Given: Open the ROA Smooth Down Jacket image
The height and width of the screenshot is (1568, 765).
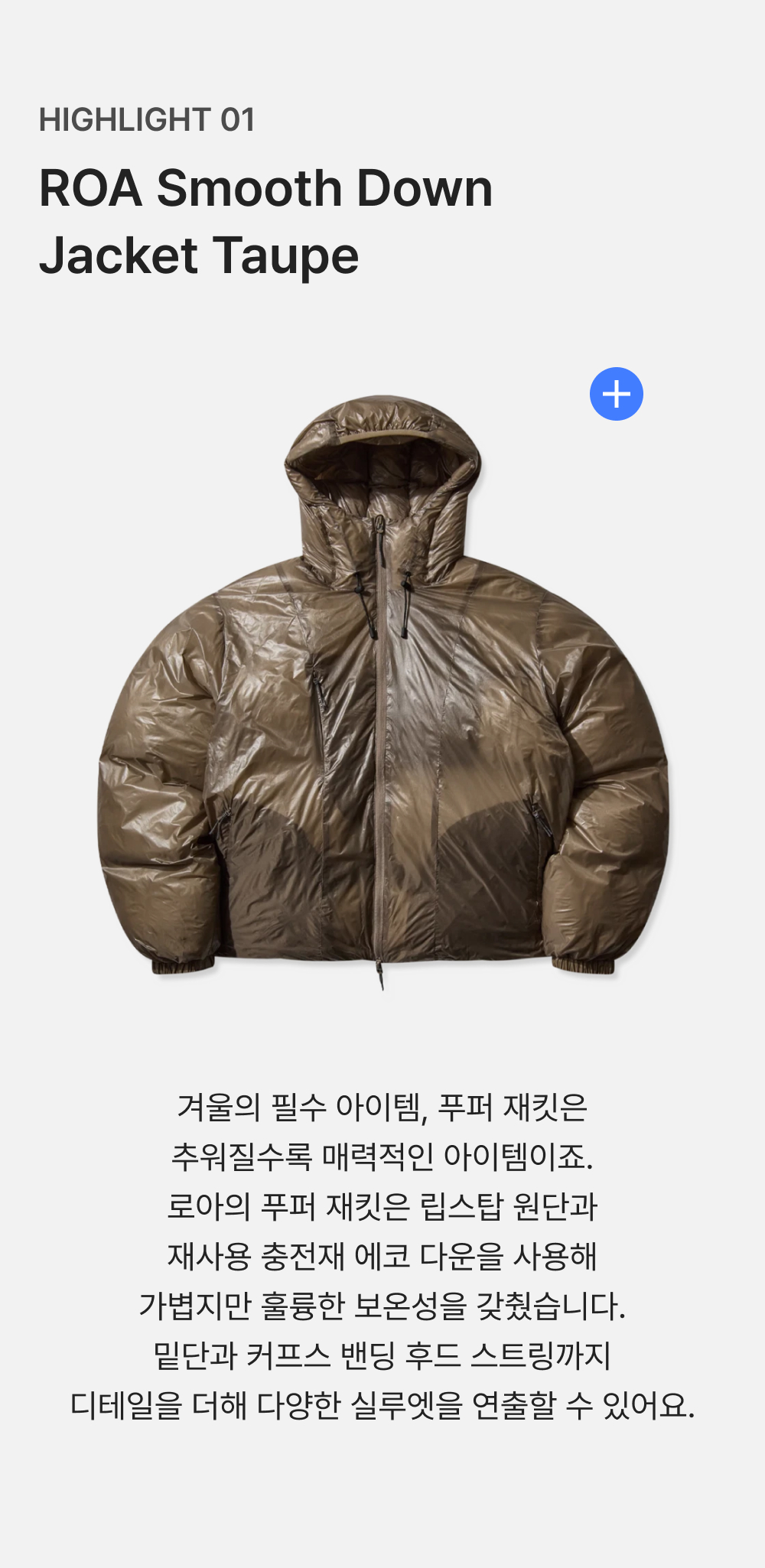Looking at the screenshot, I should [383, 692].
